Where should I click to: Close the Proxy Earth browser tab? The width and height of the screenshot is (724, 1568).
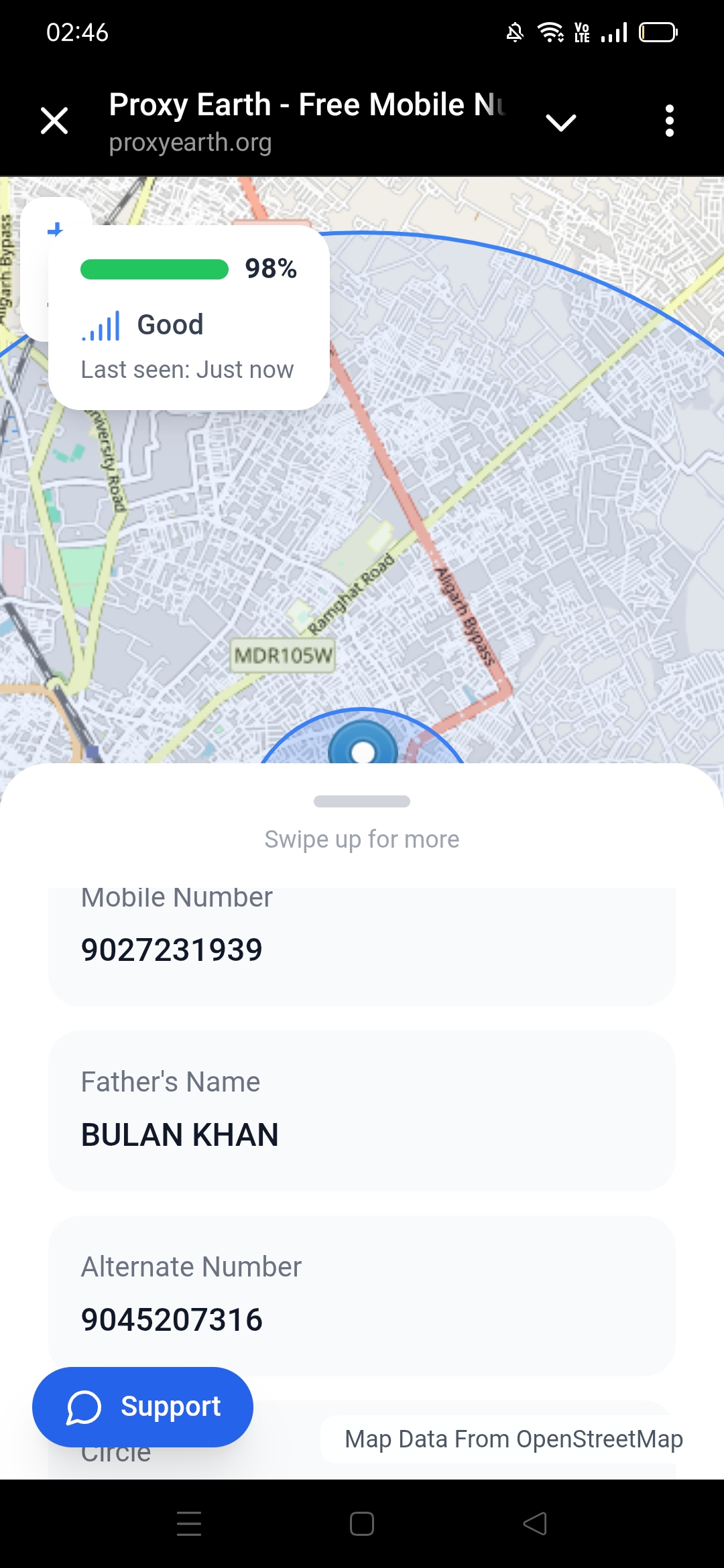coord(54,121)
